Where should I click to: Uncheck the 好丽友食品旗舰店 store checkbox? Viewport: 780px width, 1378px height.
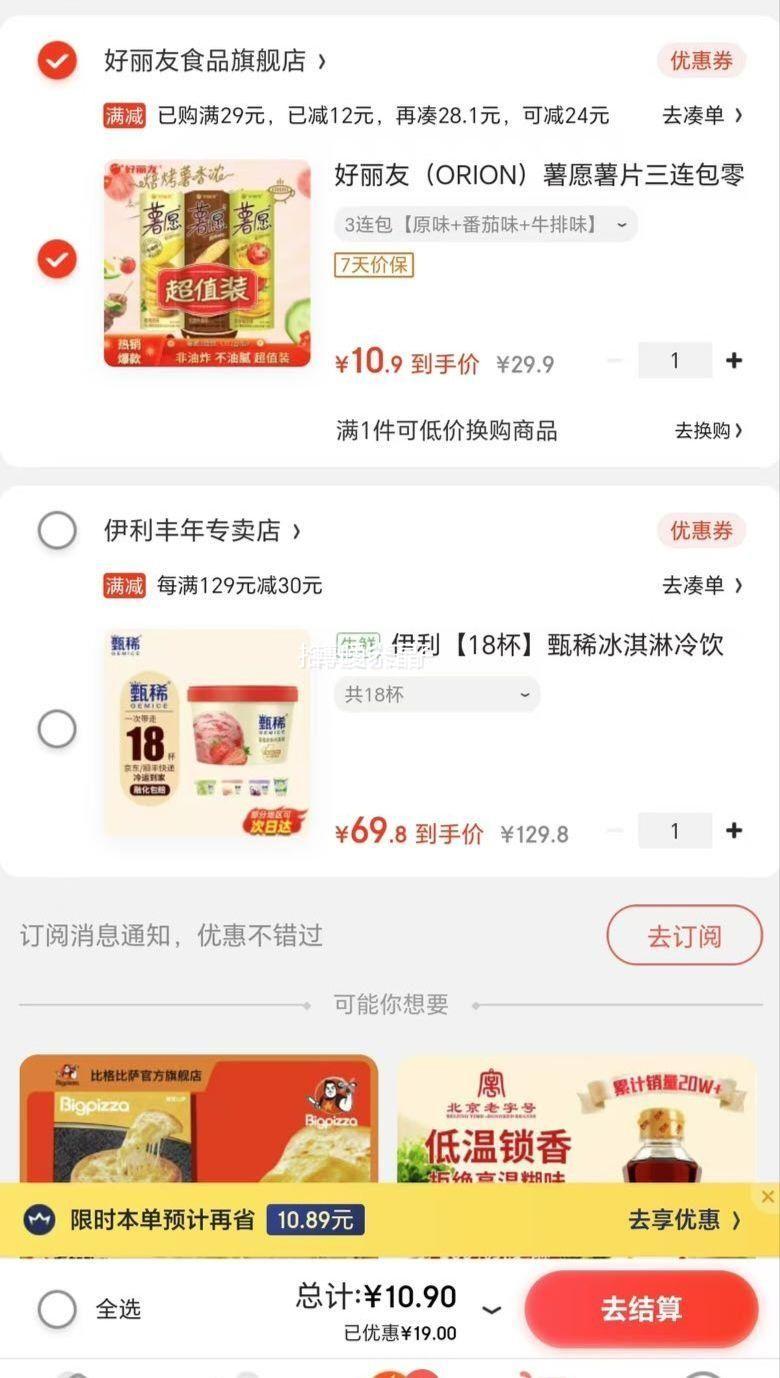pyautogui.click(x=57, y=60)
